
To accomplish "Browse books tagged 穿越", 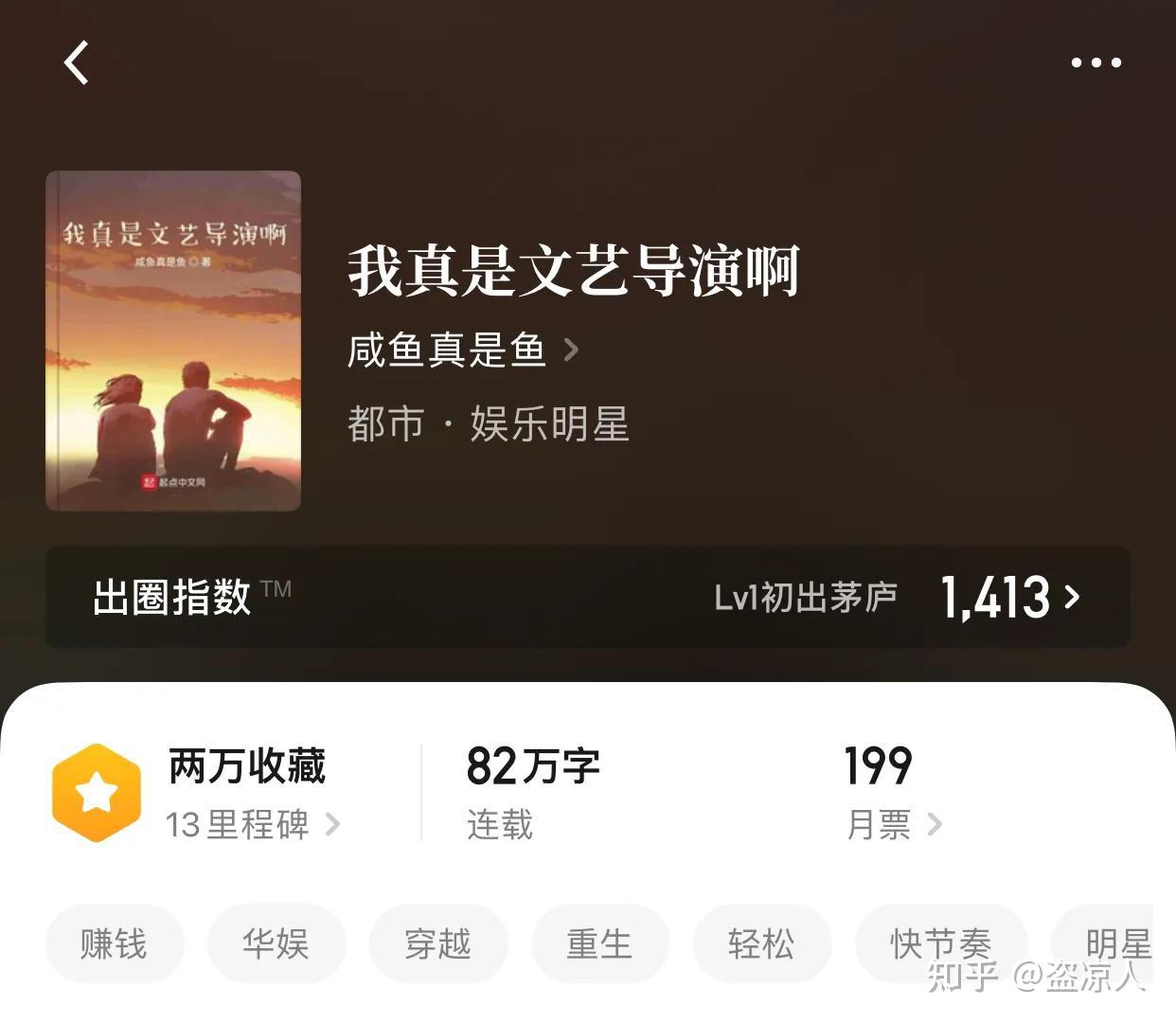I will [437, 943].
